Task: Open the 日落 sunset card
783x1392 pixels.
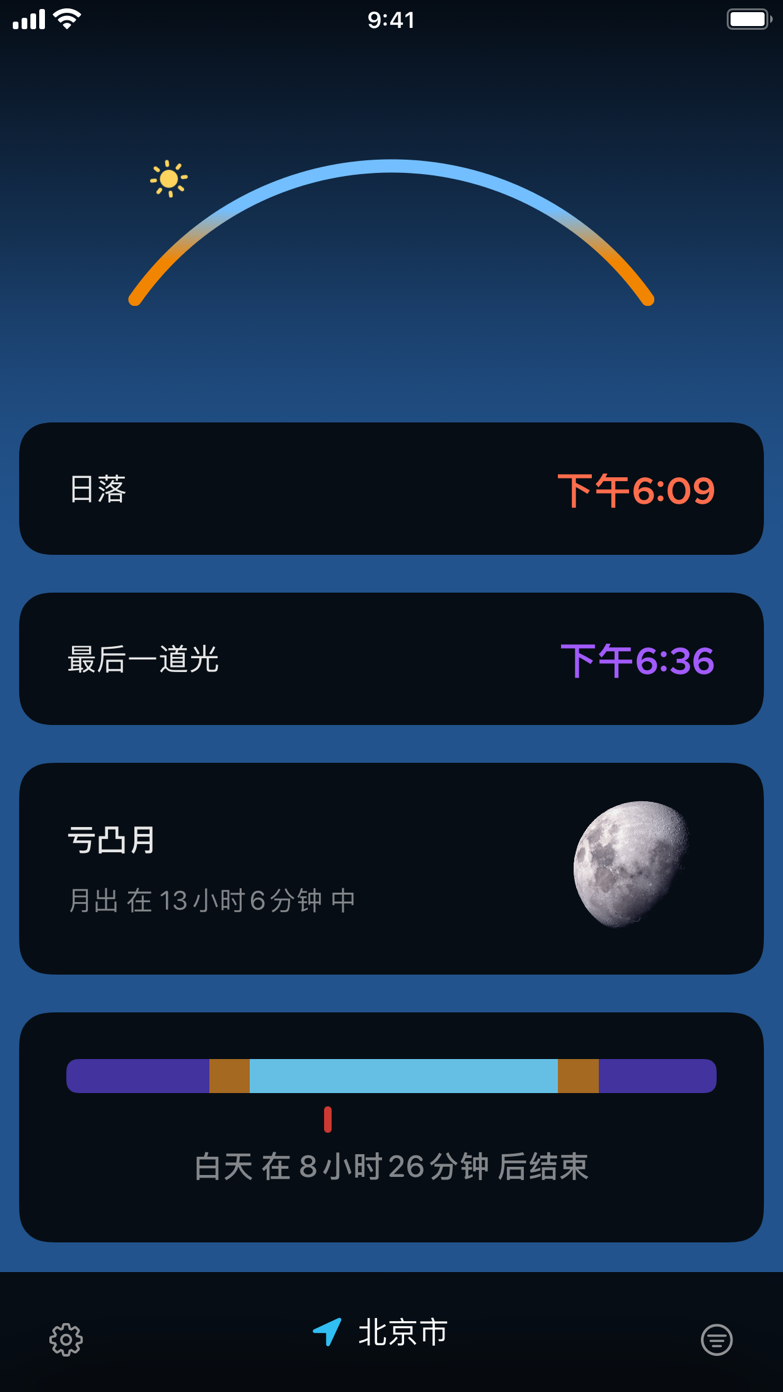Action: point(391,489)
